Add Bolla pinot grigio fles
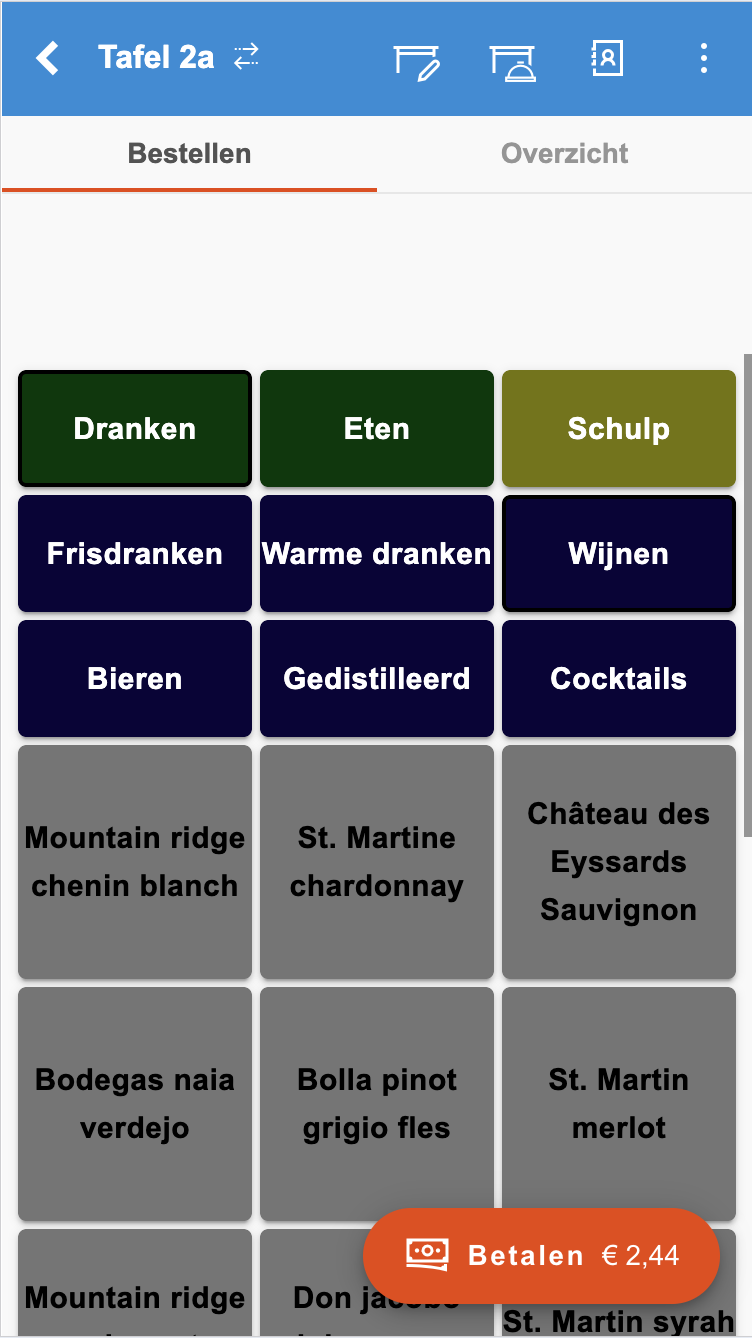The width and height of the screenshot is (752, 1338). (377, 1104)
